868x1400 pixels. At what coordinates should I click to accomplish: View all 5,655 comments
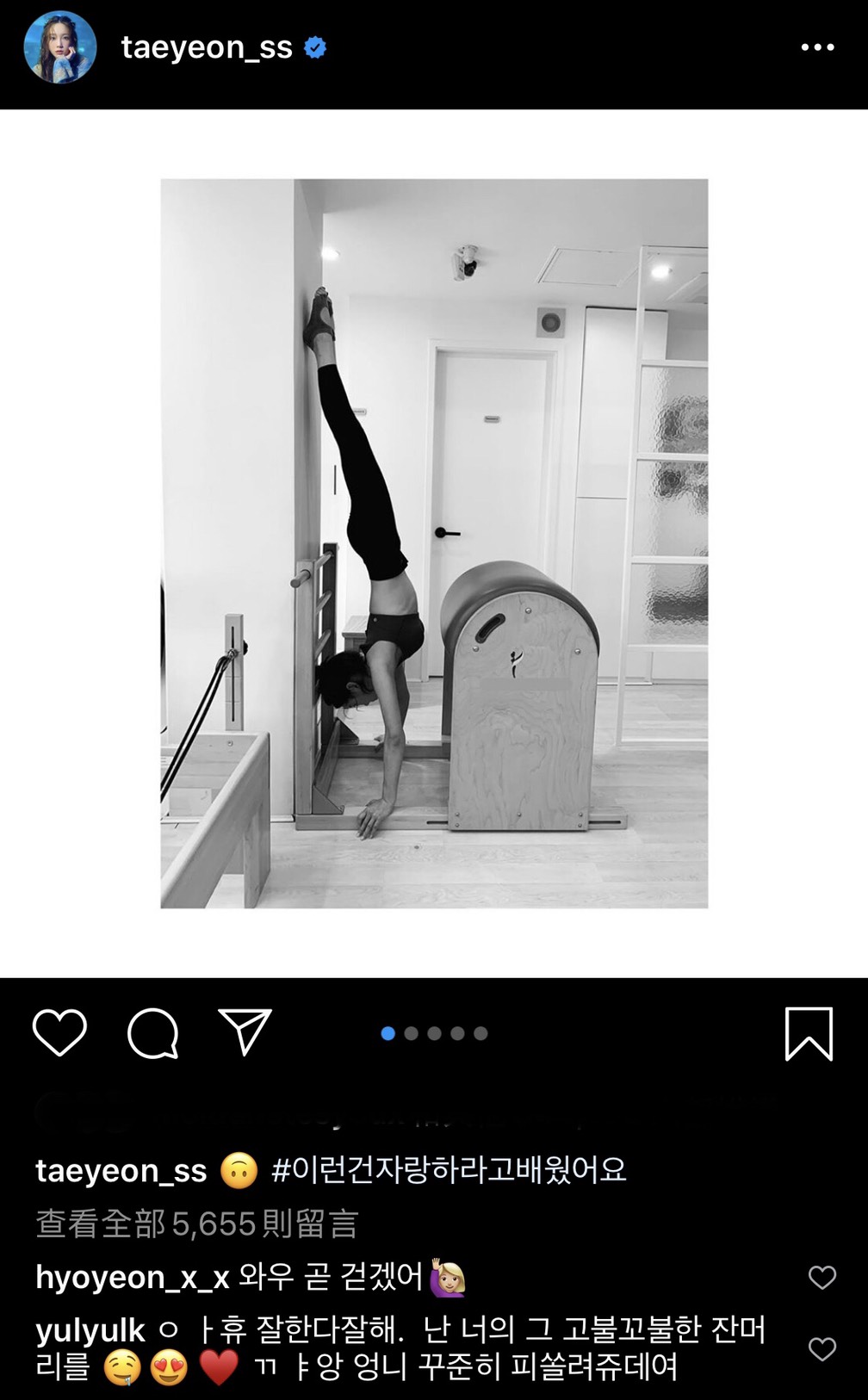click(196, 1223)
